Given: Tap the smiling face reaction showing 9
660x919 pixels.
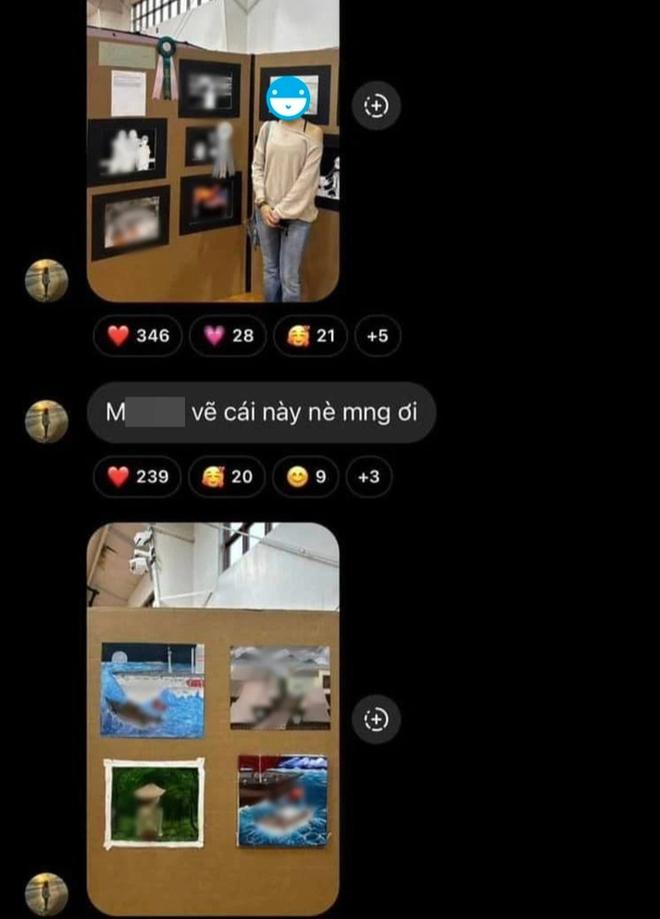Looking at the screenshot, I should coord(305,477).
